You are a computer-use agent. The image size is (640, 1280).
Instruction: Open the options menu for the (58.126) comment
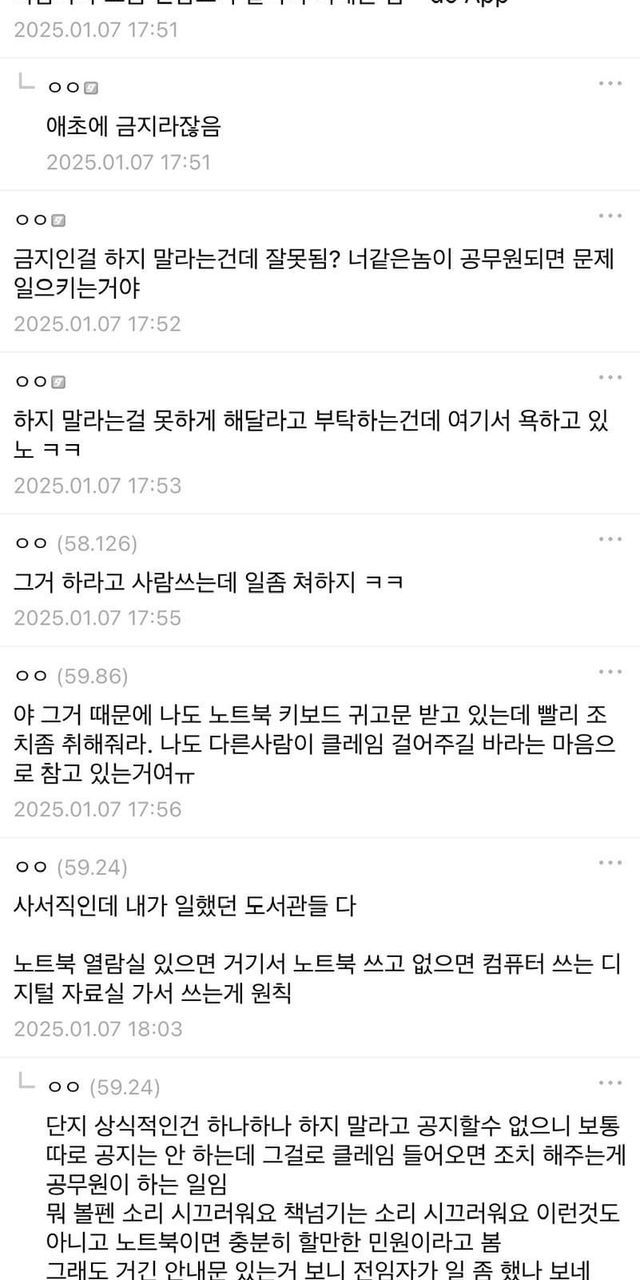[x=610, y=539]
